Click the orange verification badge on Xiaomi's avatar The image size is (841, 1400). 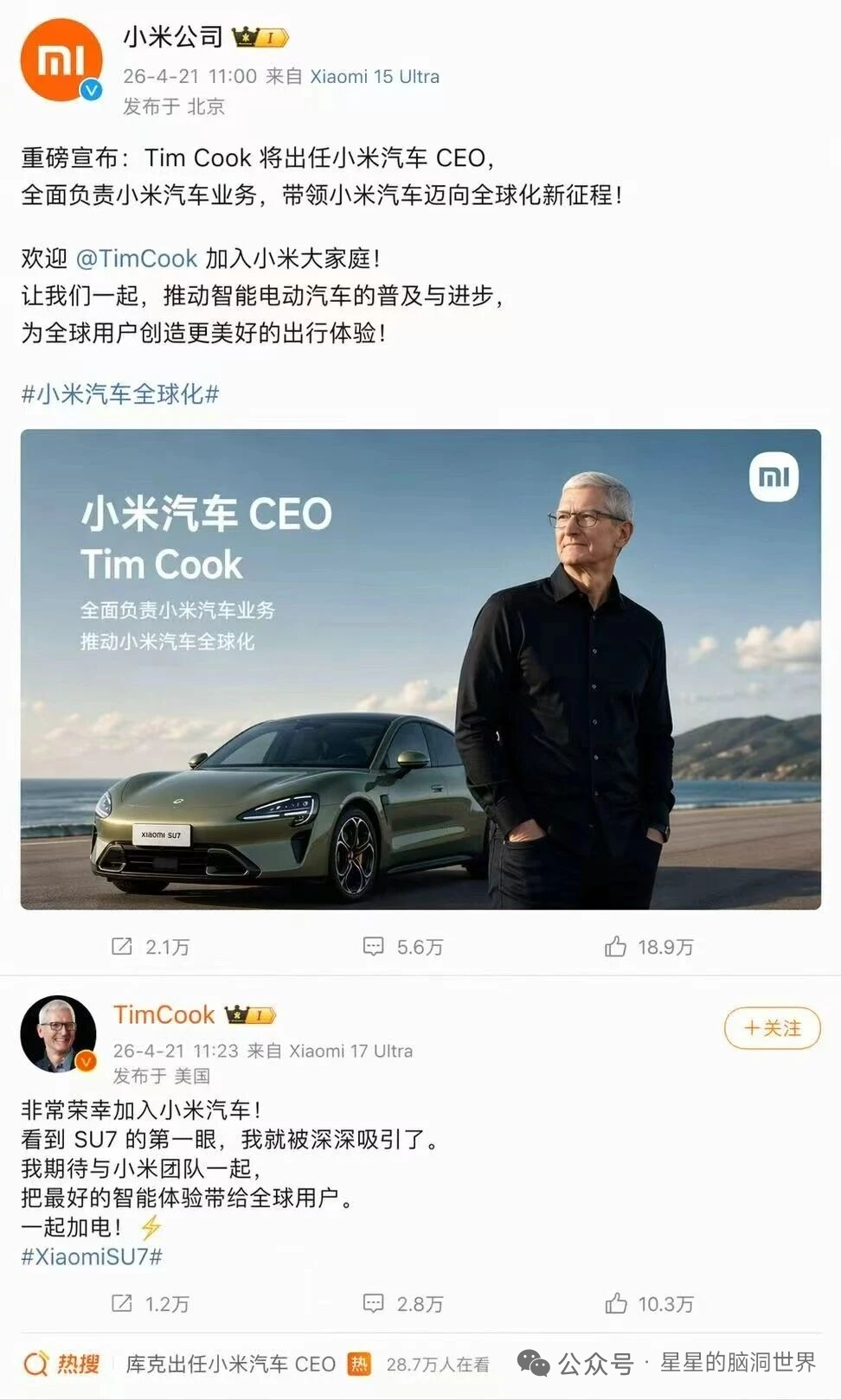90,87
